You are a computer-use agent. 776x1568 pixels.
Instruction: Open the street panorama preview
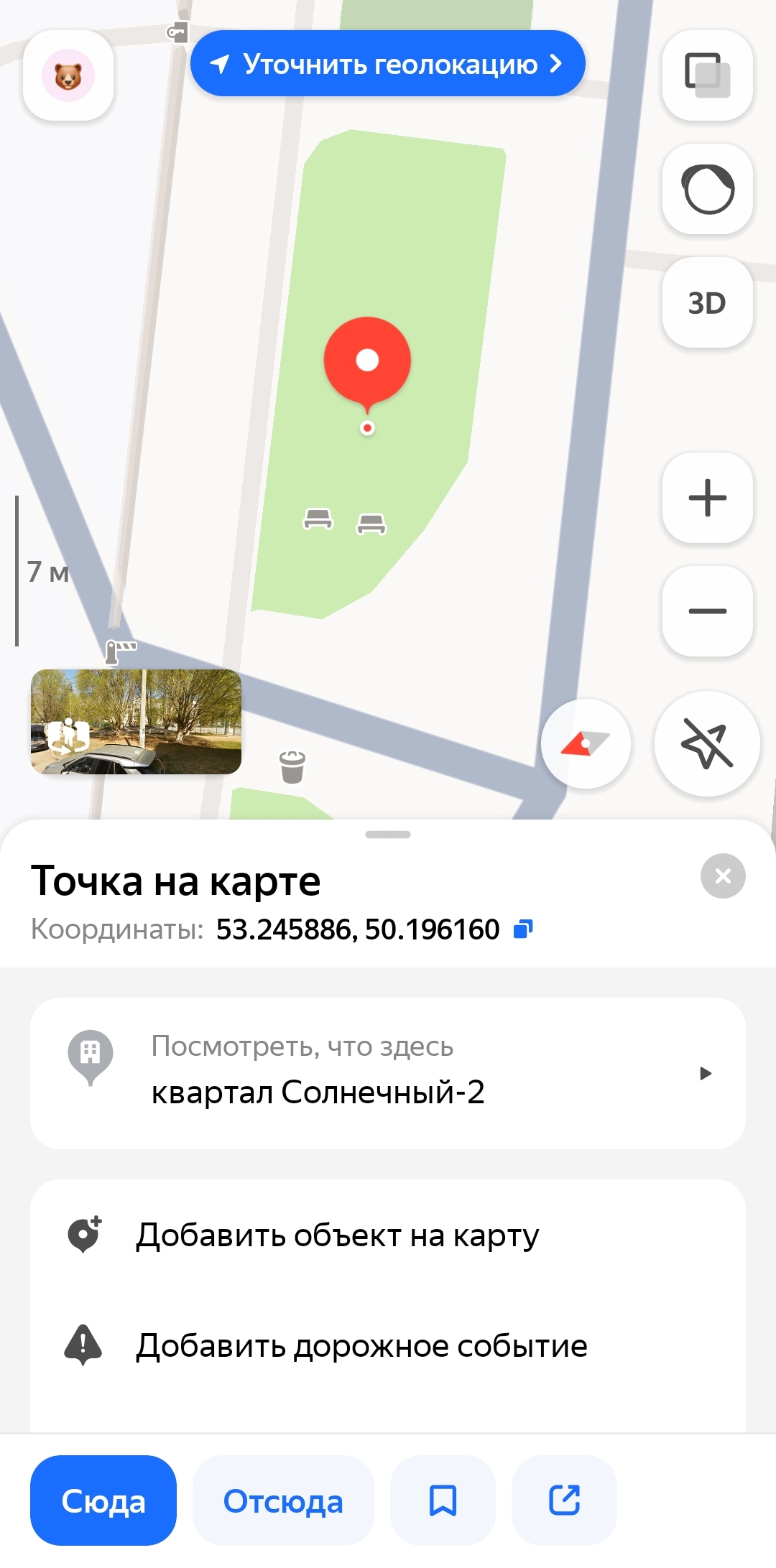[136, 722]
